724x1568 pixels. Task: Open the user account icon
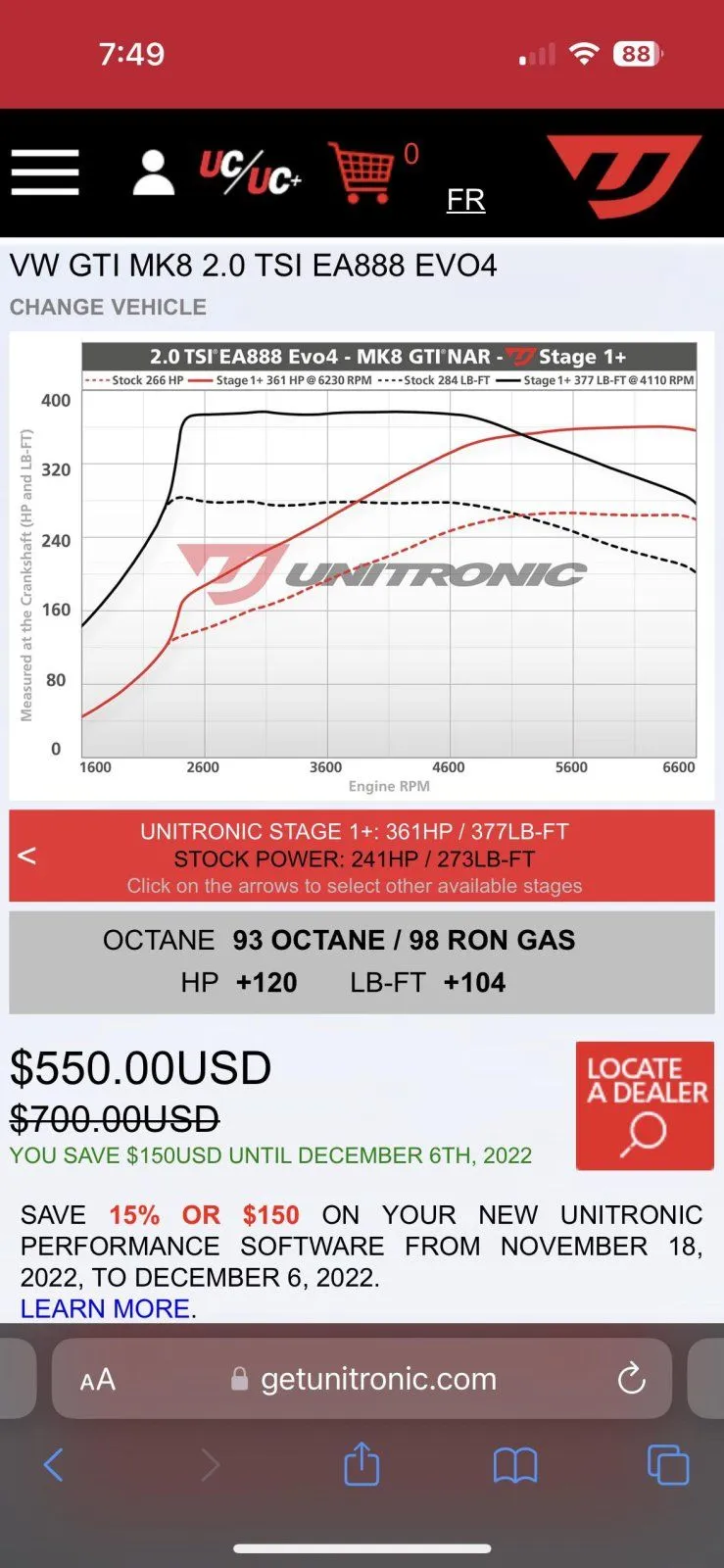coord(154,173)
